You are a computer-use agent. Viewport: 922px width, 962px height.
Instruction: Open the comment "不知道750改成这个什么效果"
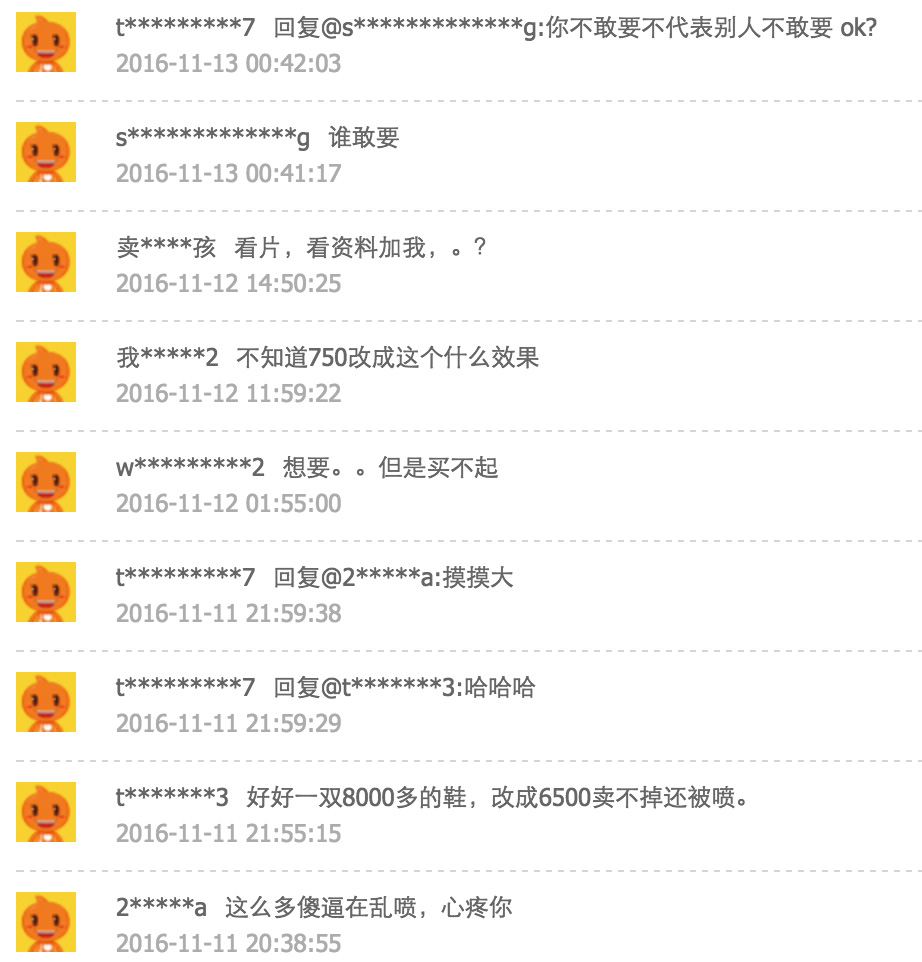click(x=387, y=358)
